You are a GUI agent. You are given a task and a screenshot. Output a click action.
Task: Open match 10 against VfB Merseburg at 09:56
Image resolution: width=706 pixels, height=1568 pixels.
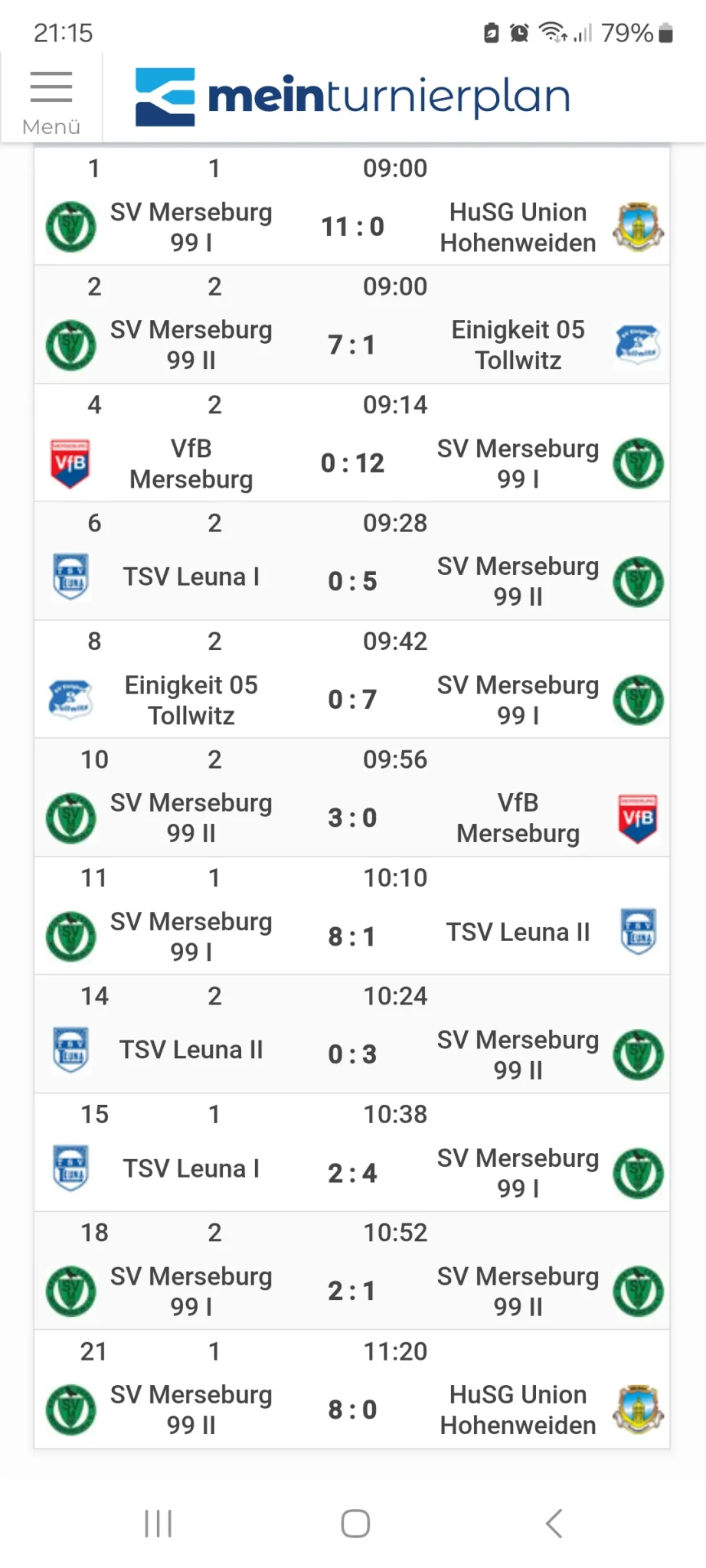click(x=352, y=798)
